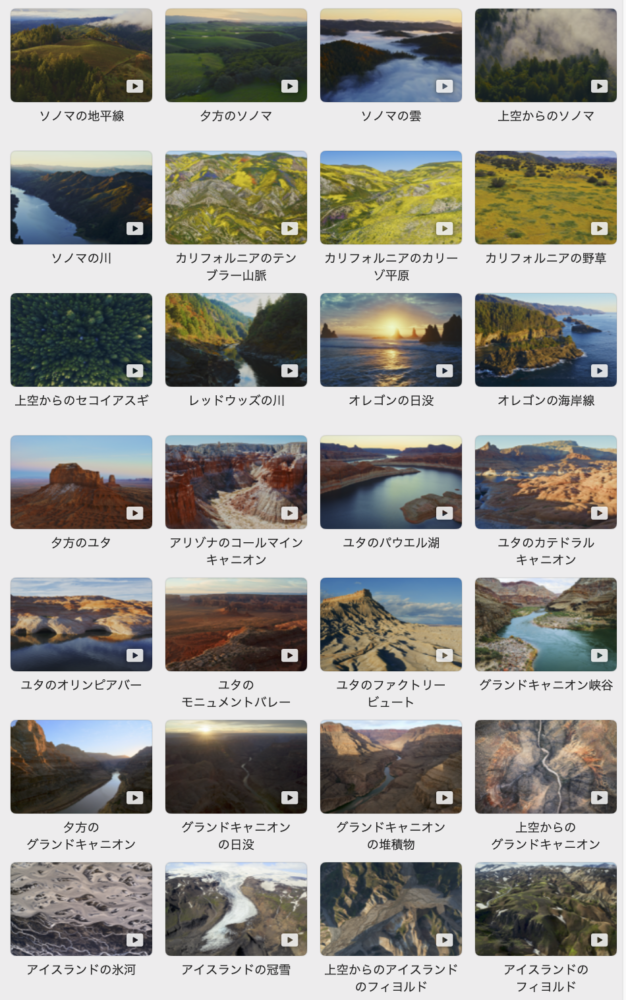The width and height of the screenshot is (626, 1000).
Task: Open the カリフォルニアのカリーゾ平原 thumbnail
Action: point(391,197)
